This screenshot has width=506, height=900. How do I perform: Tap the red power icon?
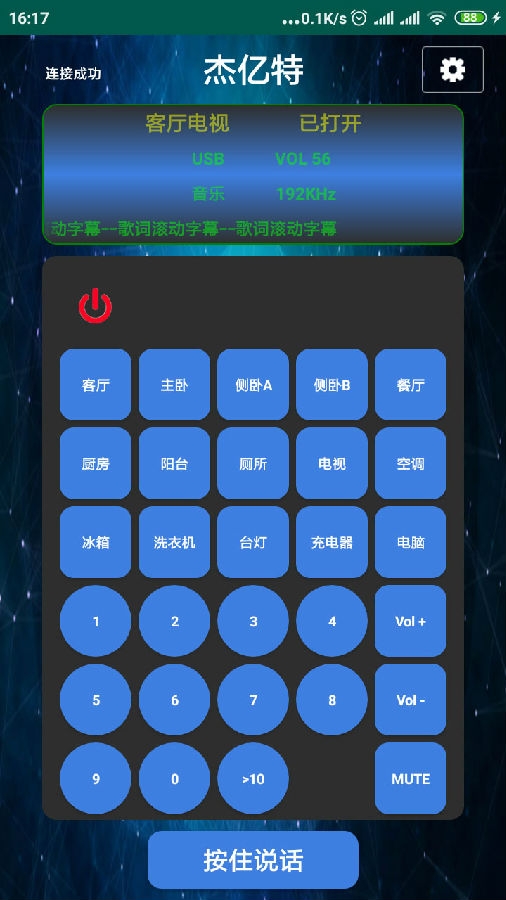(x=95, y=306)
